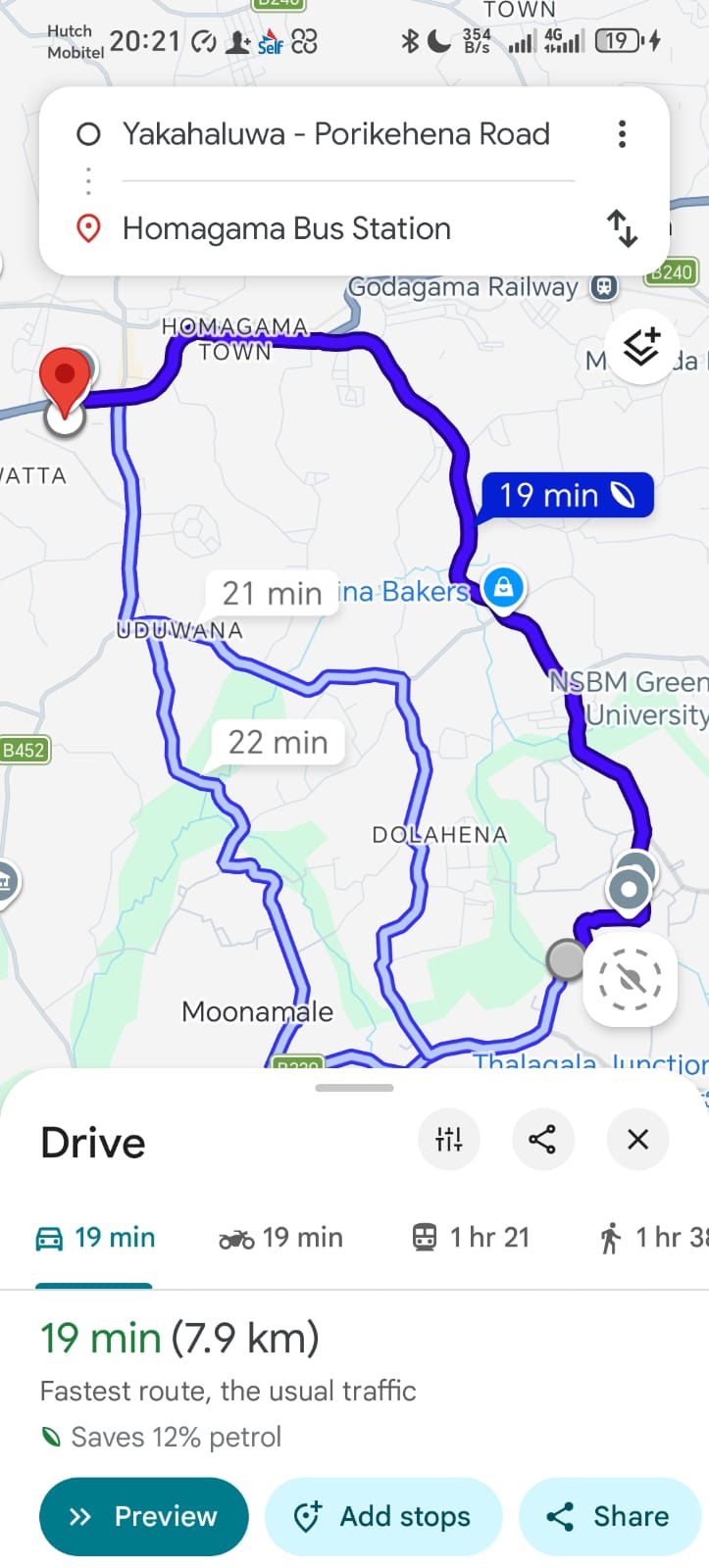Edit the Yakahaluwa - Porikehena Road starting point

335,134
